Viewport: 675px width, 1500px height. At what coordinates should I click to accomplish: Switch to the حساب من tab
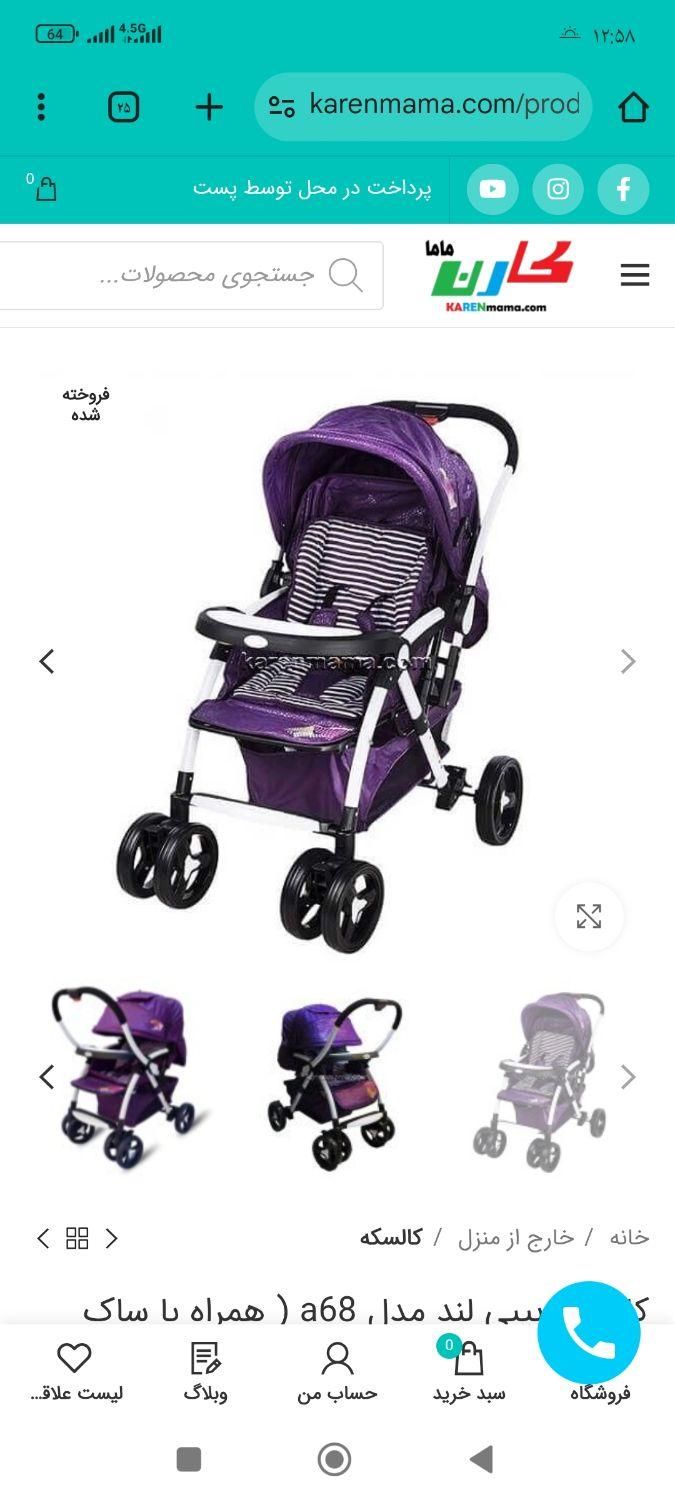click(x=337, y=1372)
